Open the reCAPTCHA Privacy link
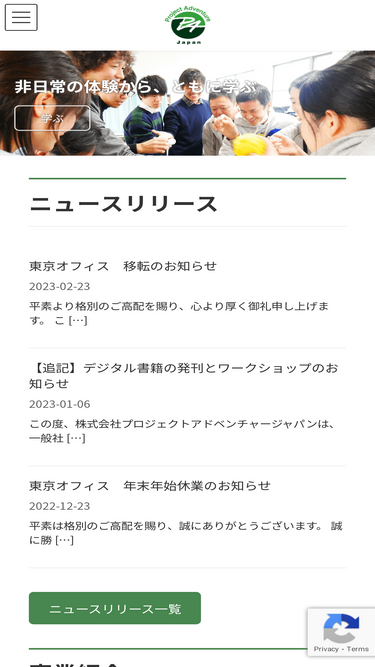 326,649
